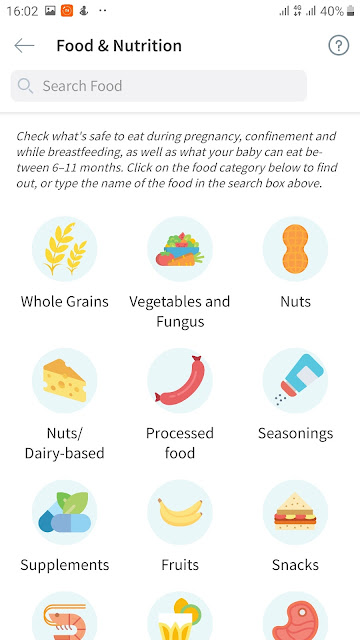Open the help question mark icon
This screenshot has height=640, width=360.
point(338,45)
